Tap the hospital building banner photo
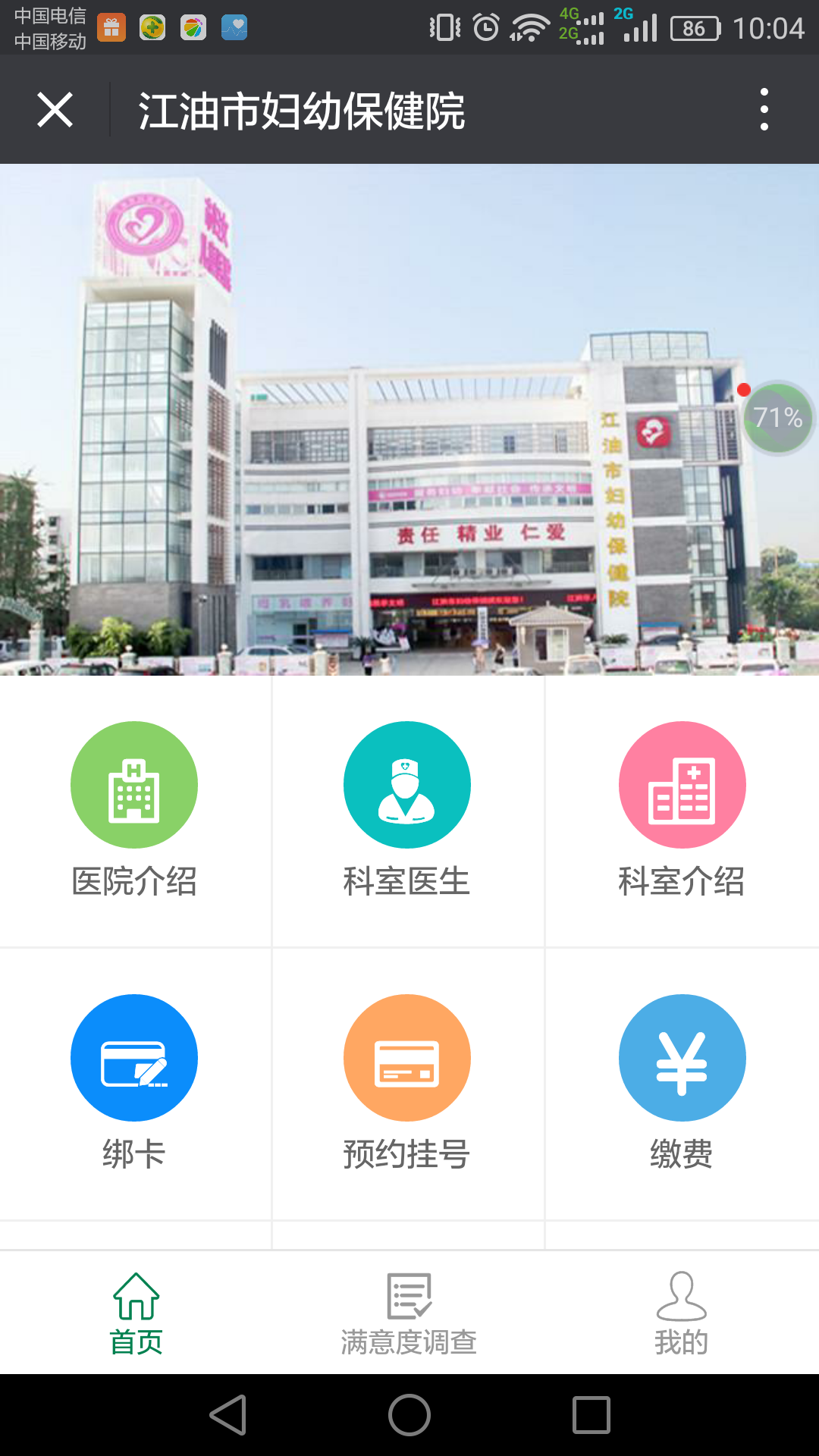The image size is (819, 1456). click(x=409, y=417)
